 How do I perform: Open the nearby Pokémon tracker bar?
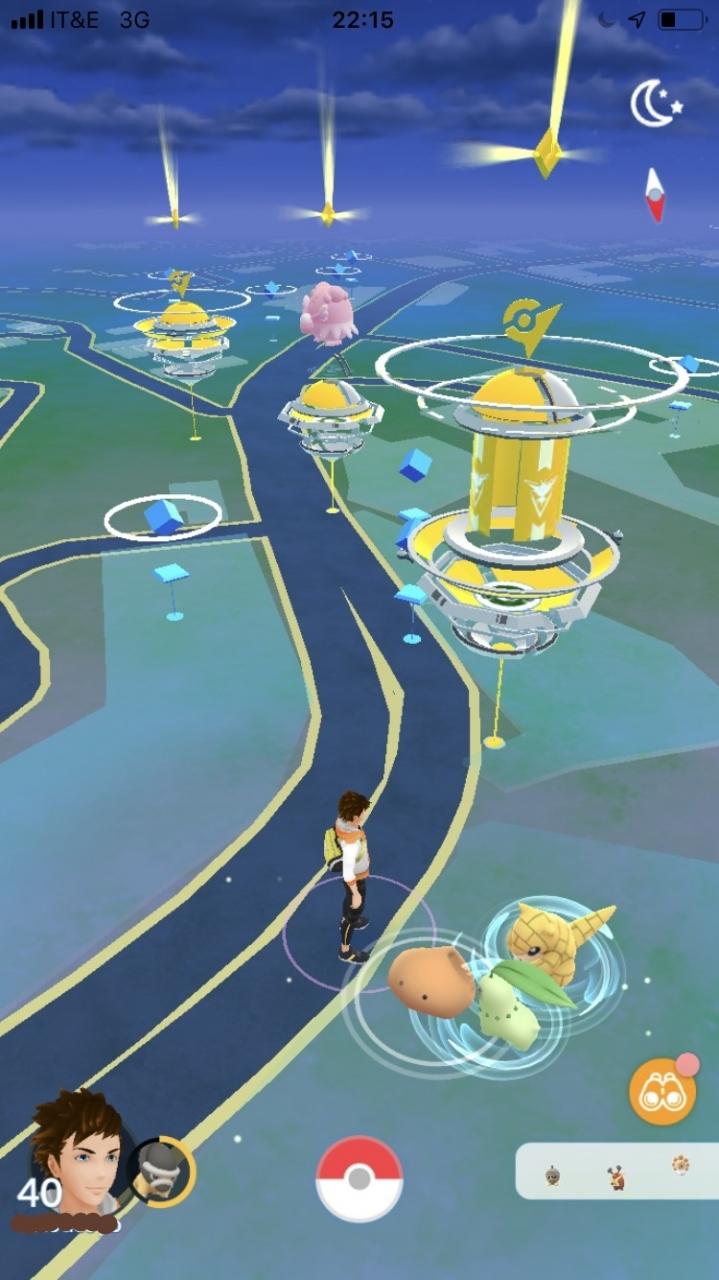(x=616, y=1171)
